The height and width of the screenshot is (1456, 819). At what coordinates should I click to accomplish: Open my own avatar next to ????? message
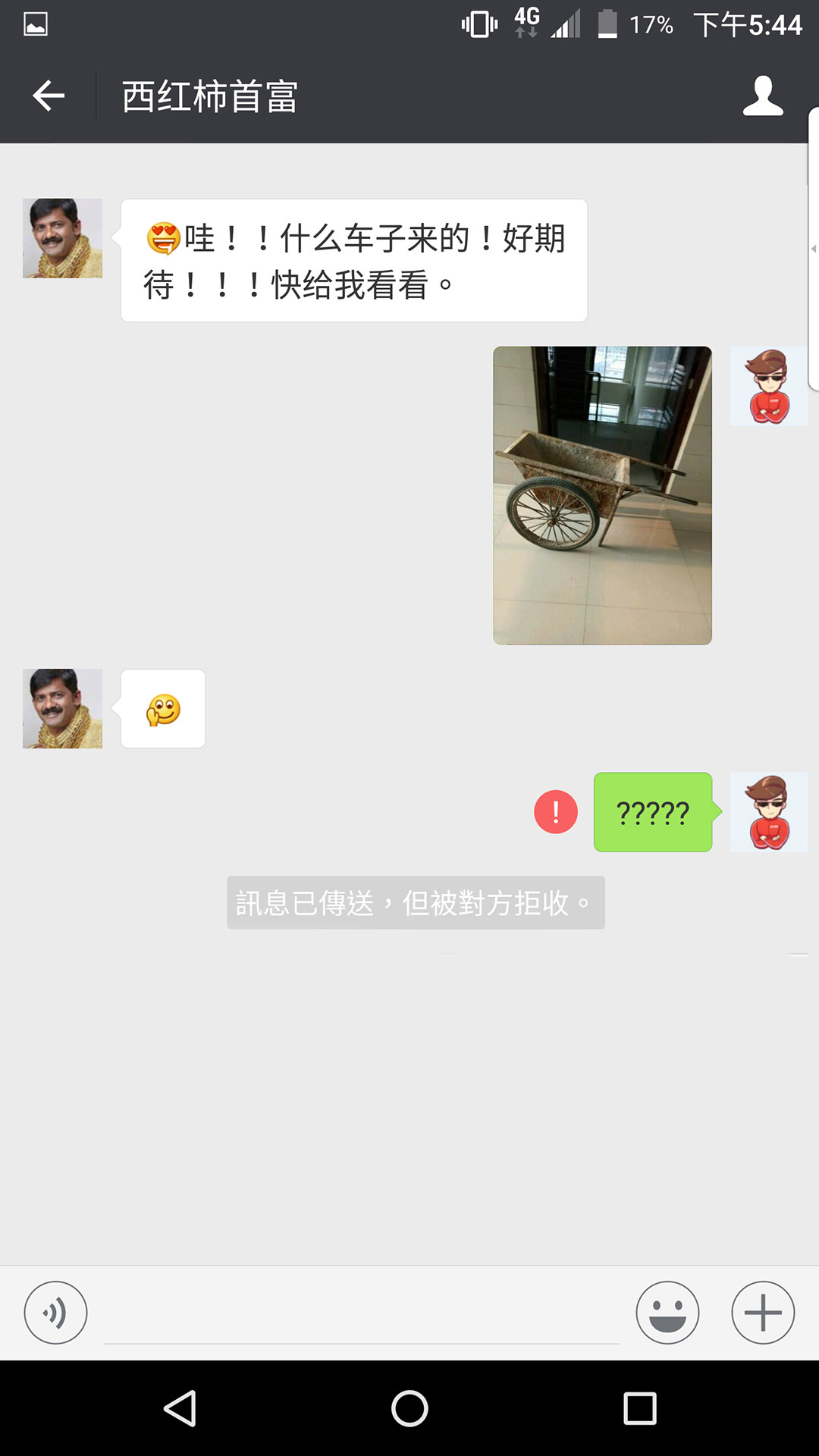768,812
